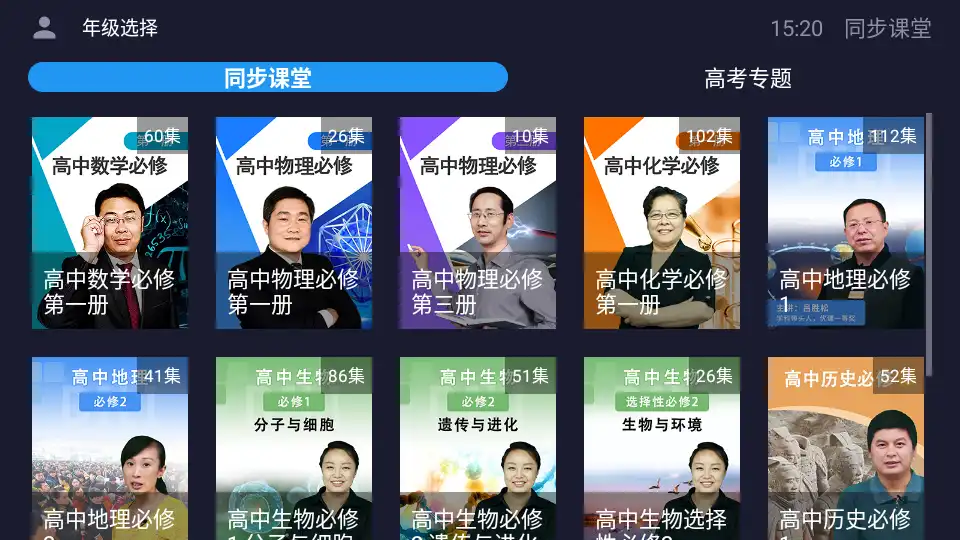Switch to the 高考专题 tab
The image size is (960, 540).
point(748,78)
